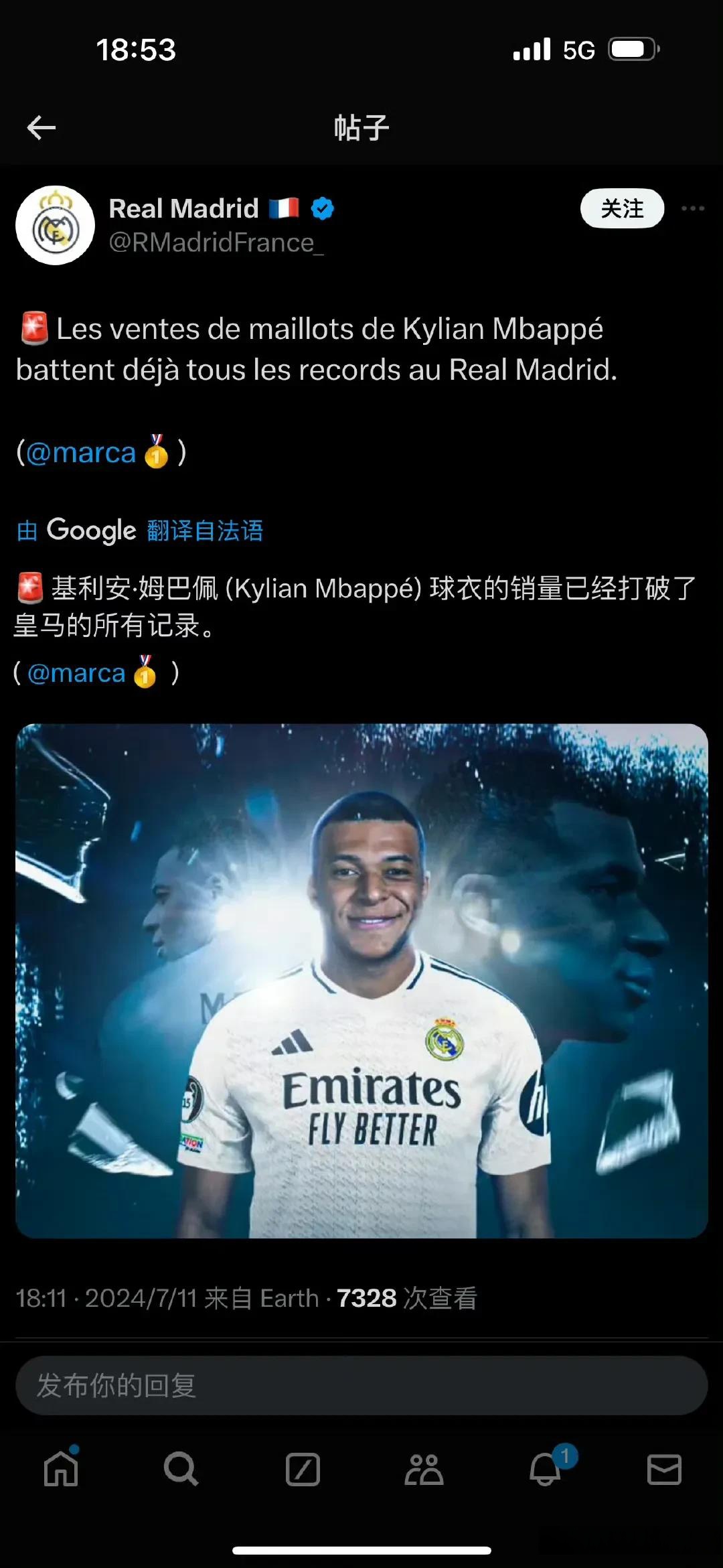Tap the back arrow to leave the post
The width and height of the screenshot is (723, 1568).
(40, 127)
